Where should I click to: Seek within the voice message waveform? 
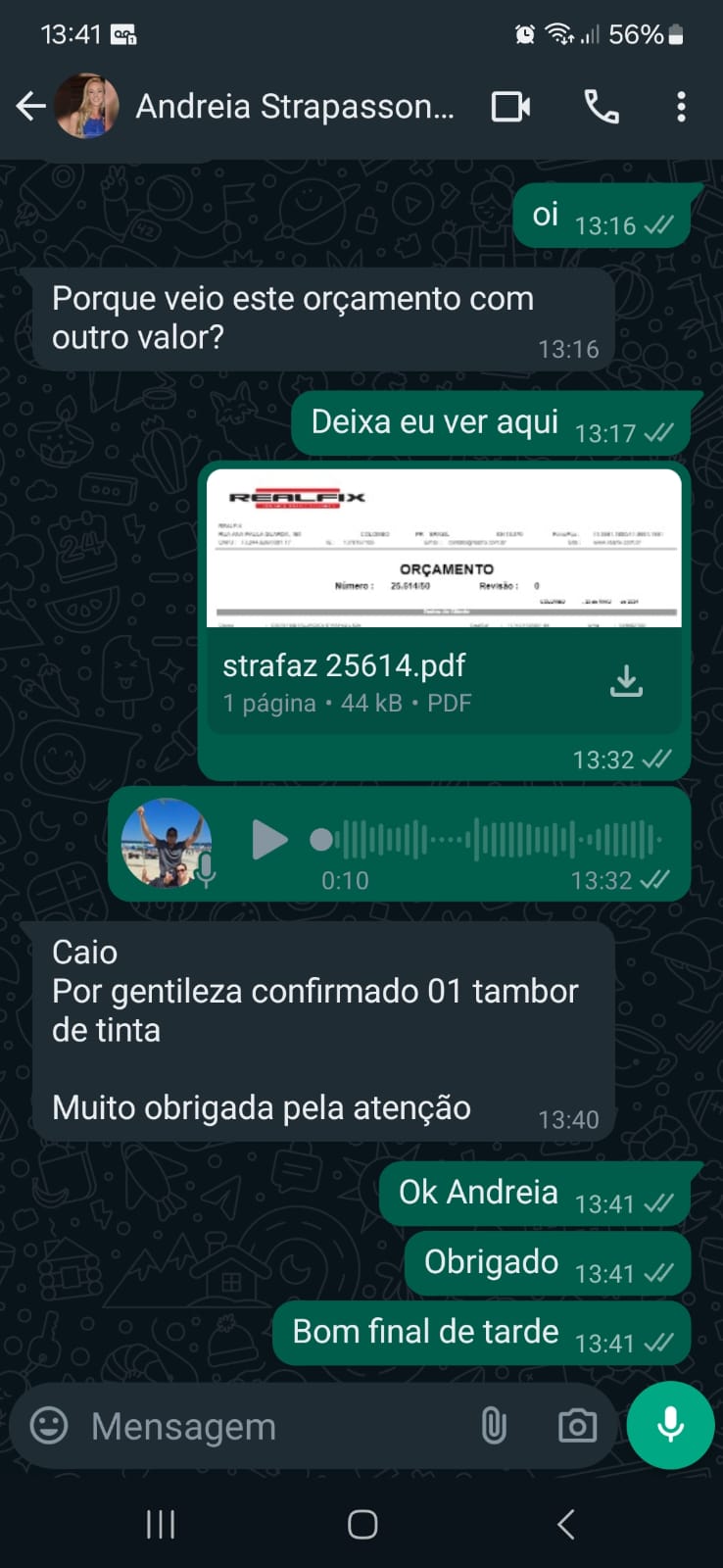click(x=490, y=840)
